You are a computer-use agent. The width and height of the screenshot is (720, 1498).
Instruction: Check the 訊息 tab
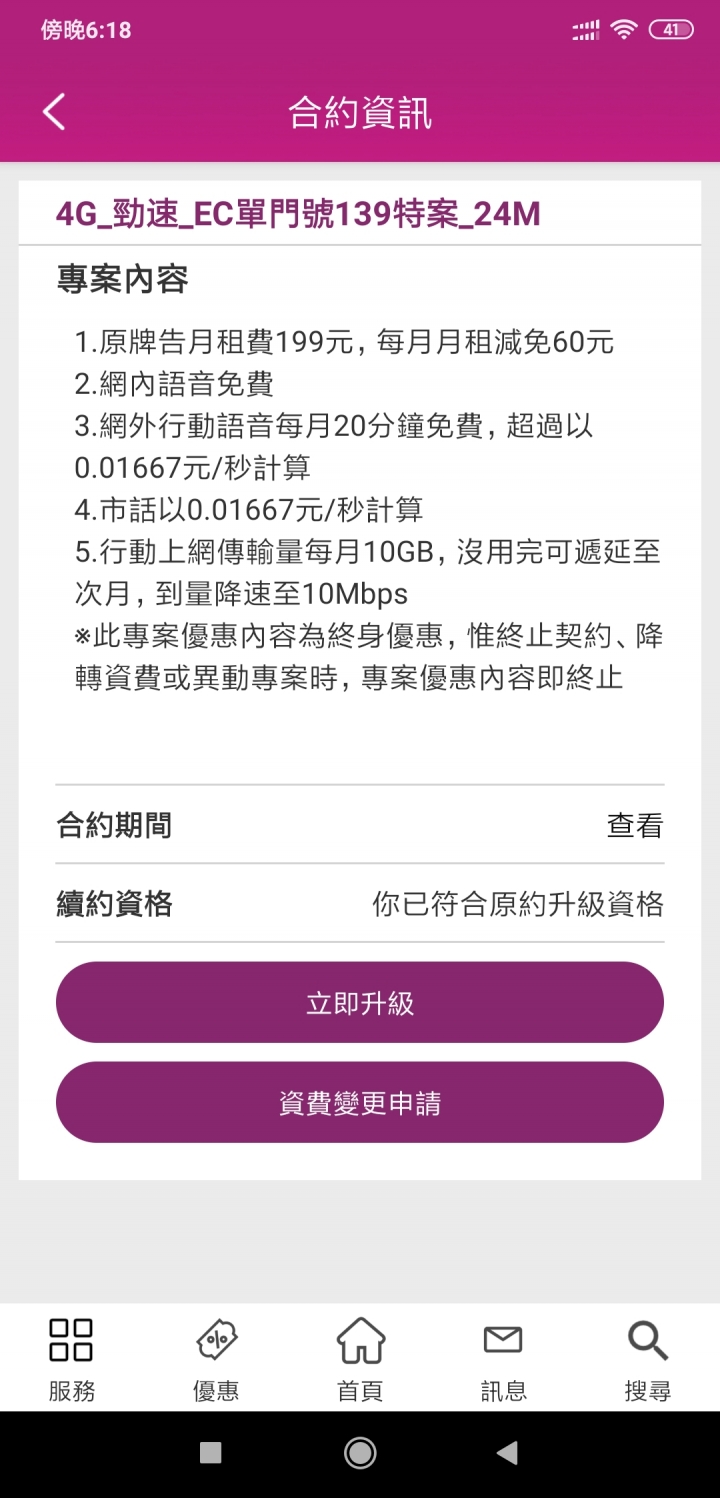pyautogui.click(x=504, y=1358)
